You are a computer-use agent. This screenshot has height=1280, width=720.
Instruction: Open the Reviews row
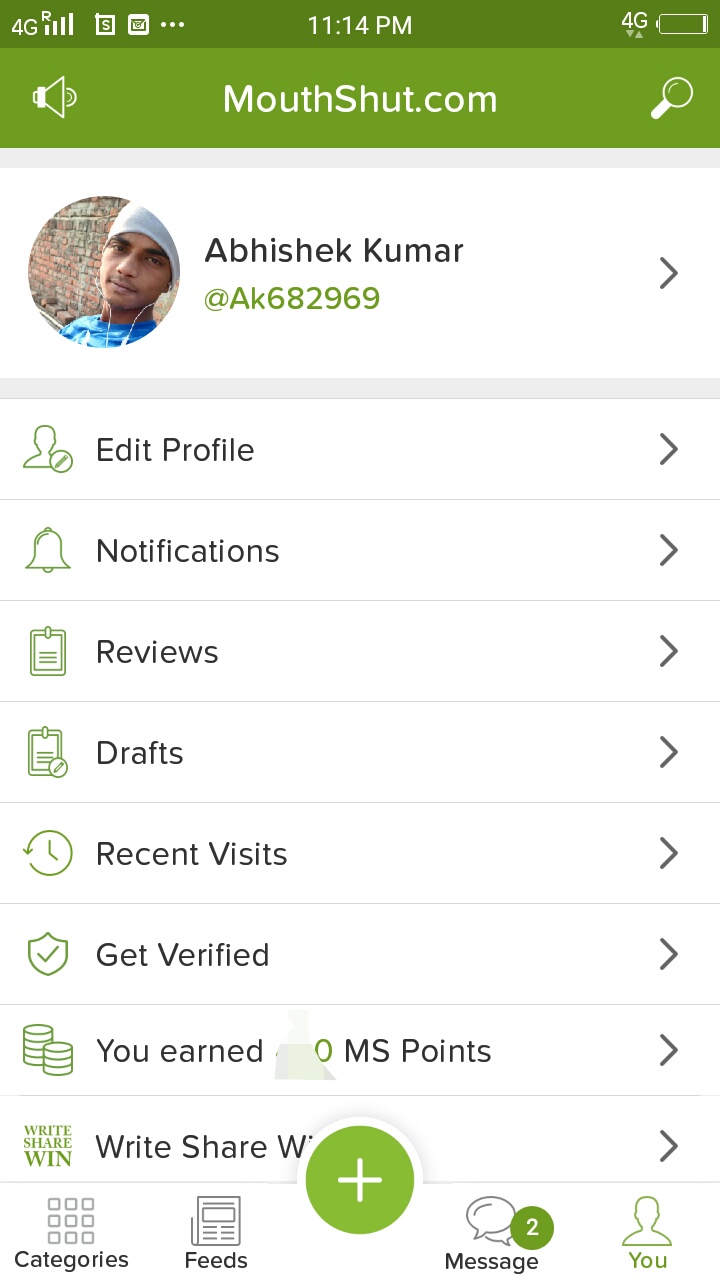pyautogui.click(x=360, y=652)
